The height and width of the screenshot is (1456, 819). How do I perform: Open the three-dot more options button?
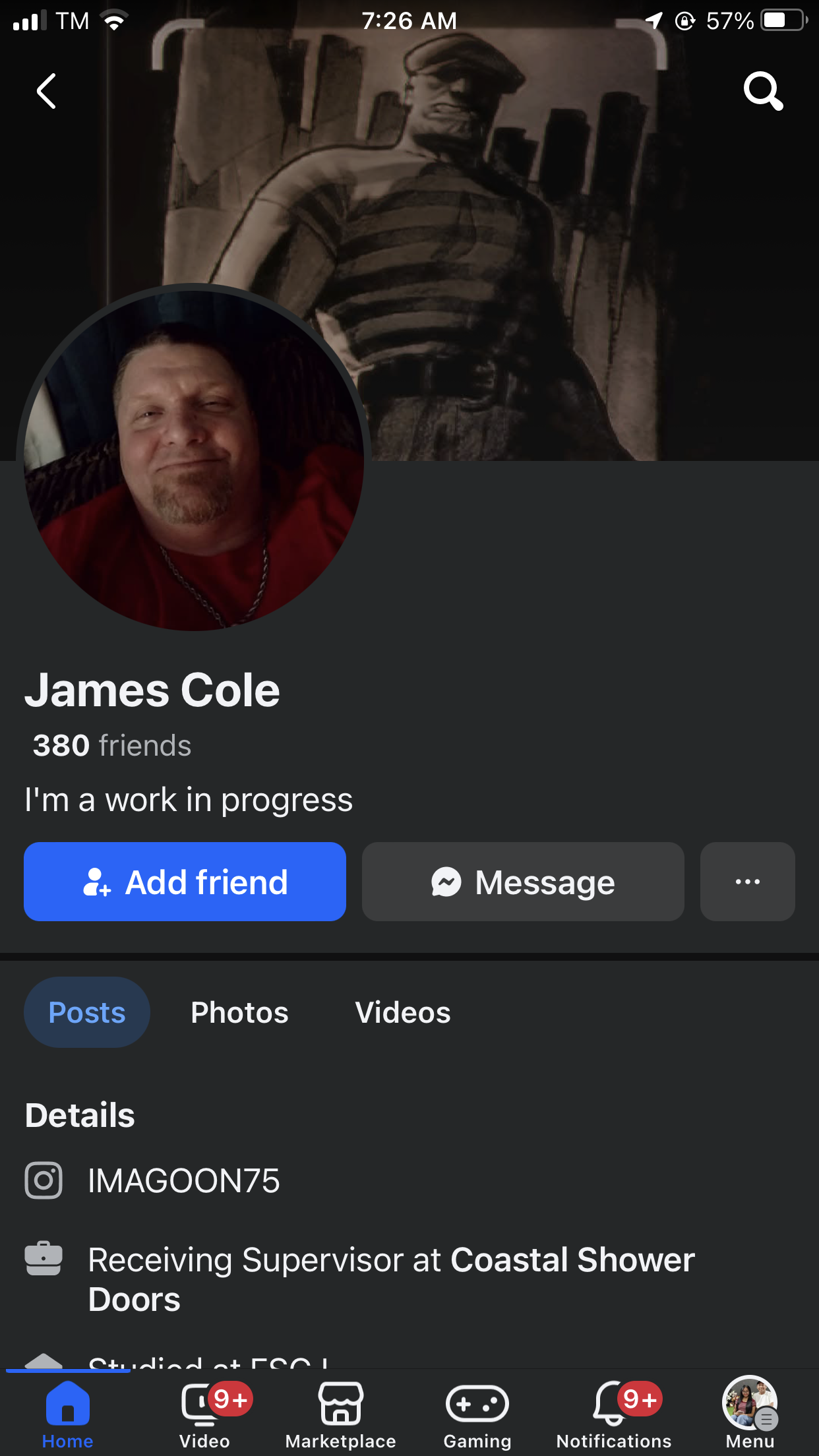pyautogui.click(x=748, y=882)
